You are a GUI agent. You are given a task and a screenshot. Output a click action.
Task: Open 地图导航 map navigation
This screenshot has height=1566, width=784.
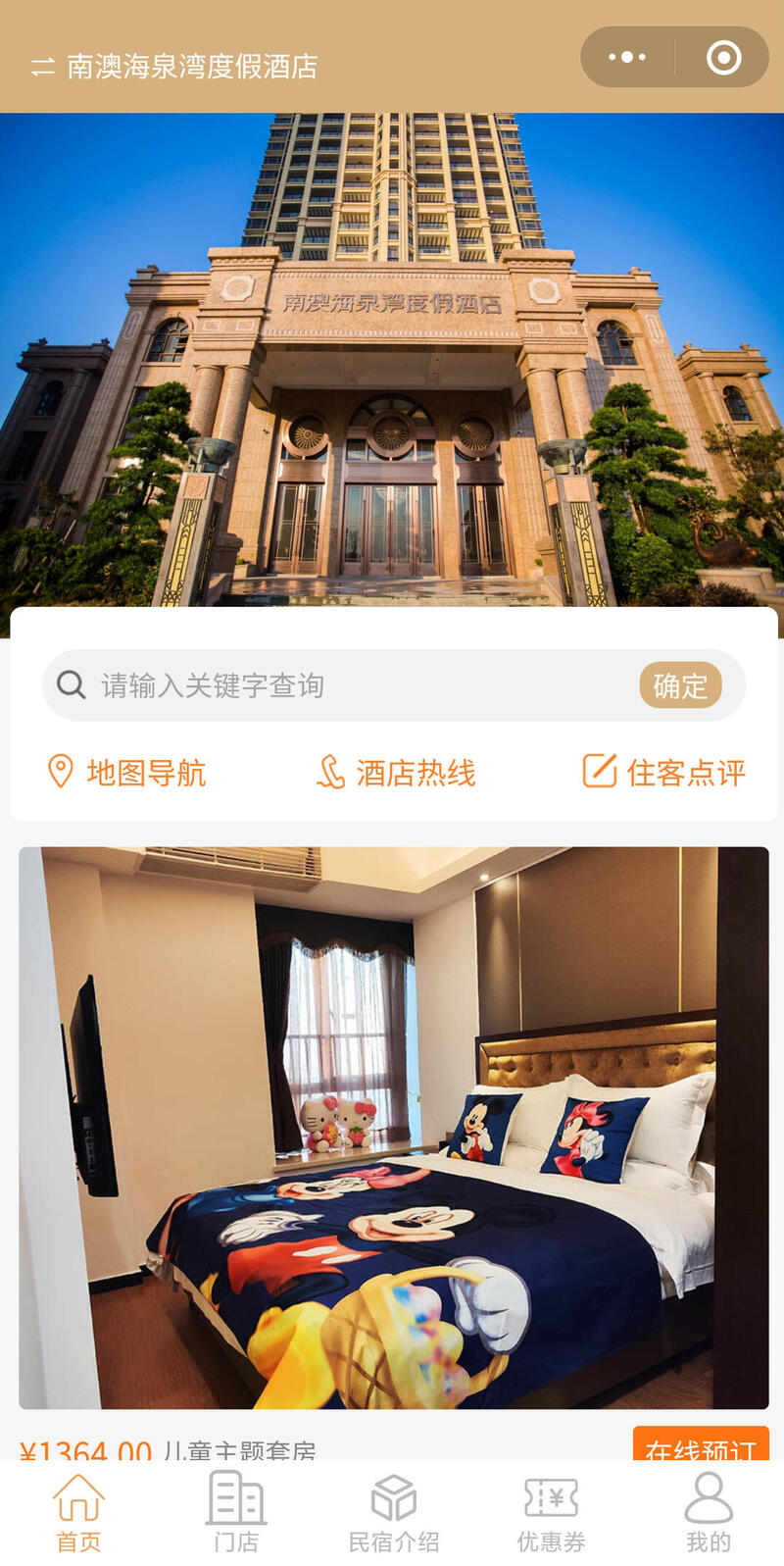click(127, 773)
